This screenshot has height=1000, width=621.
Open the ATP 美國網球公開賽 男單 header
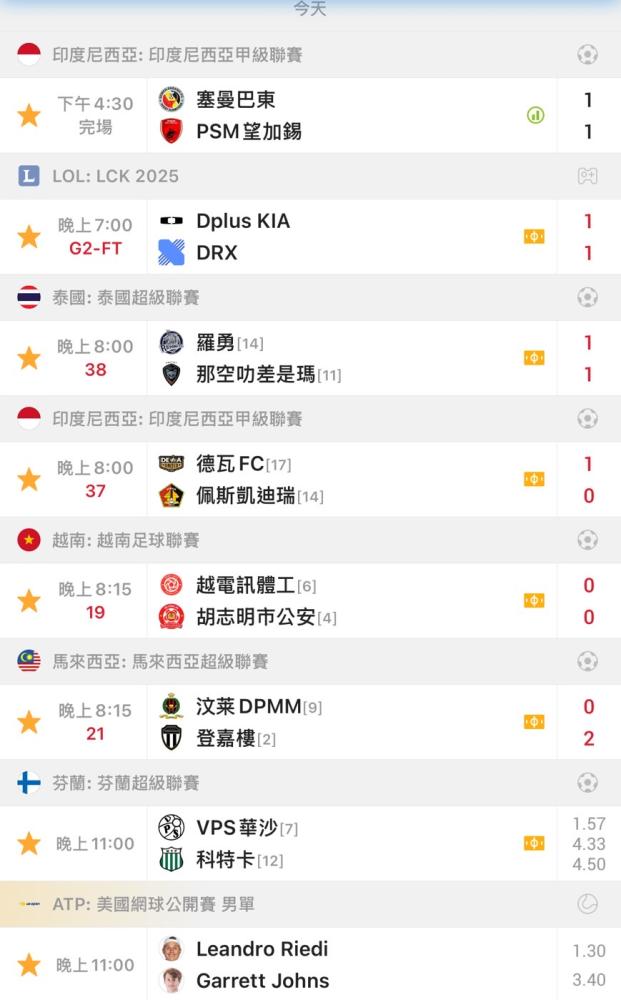[x=310, y=904]
